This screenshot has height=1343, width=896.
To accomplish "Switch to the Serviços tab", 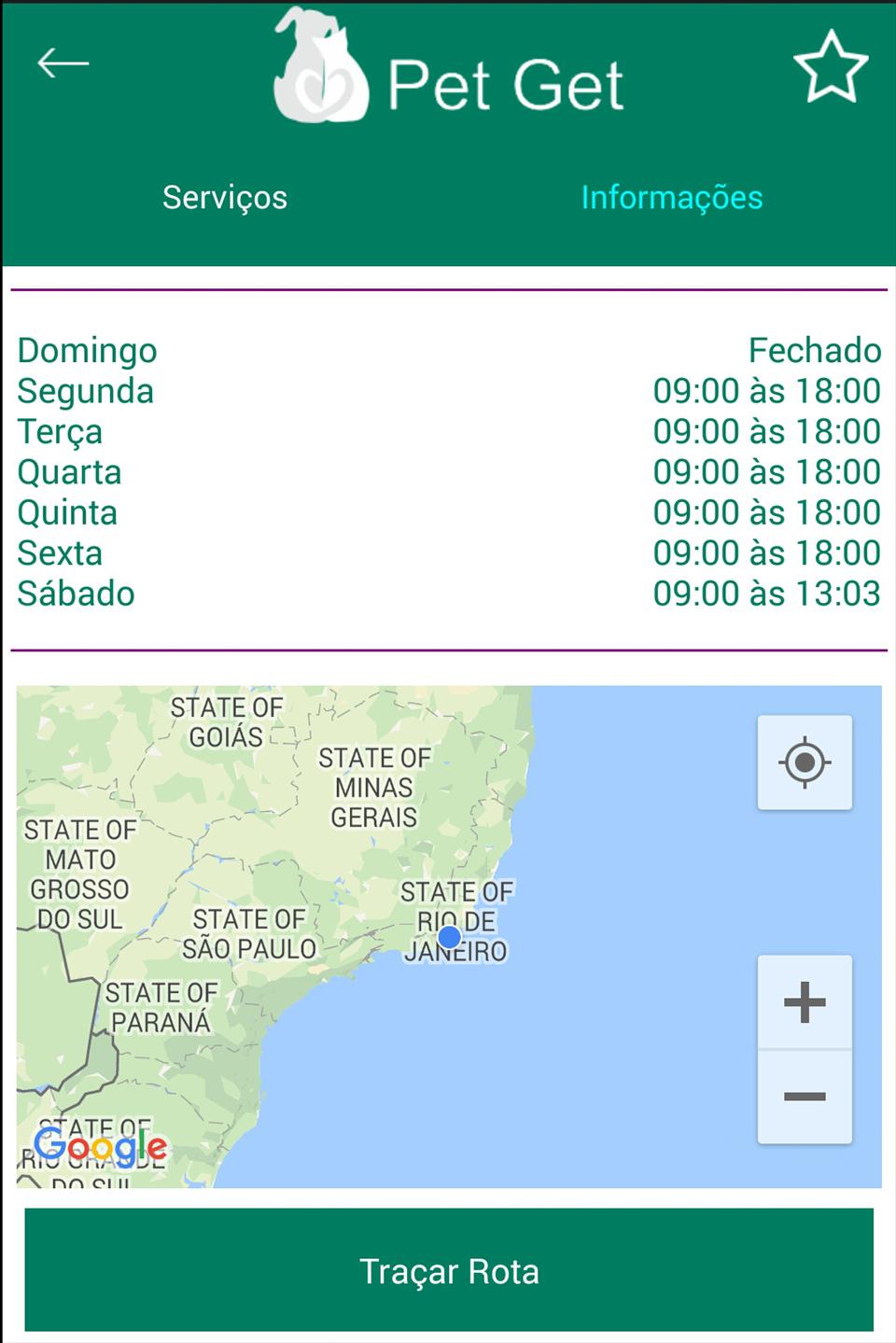I will [x=225, y=198].
